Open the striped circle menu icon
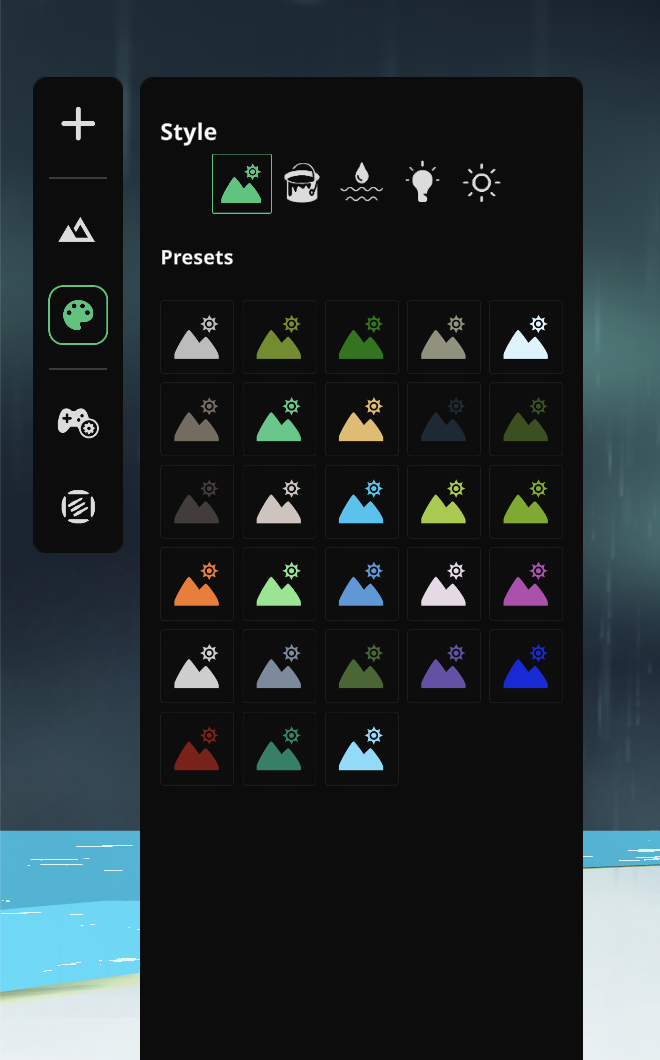 [78, 507]
